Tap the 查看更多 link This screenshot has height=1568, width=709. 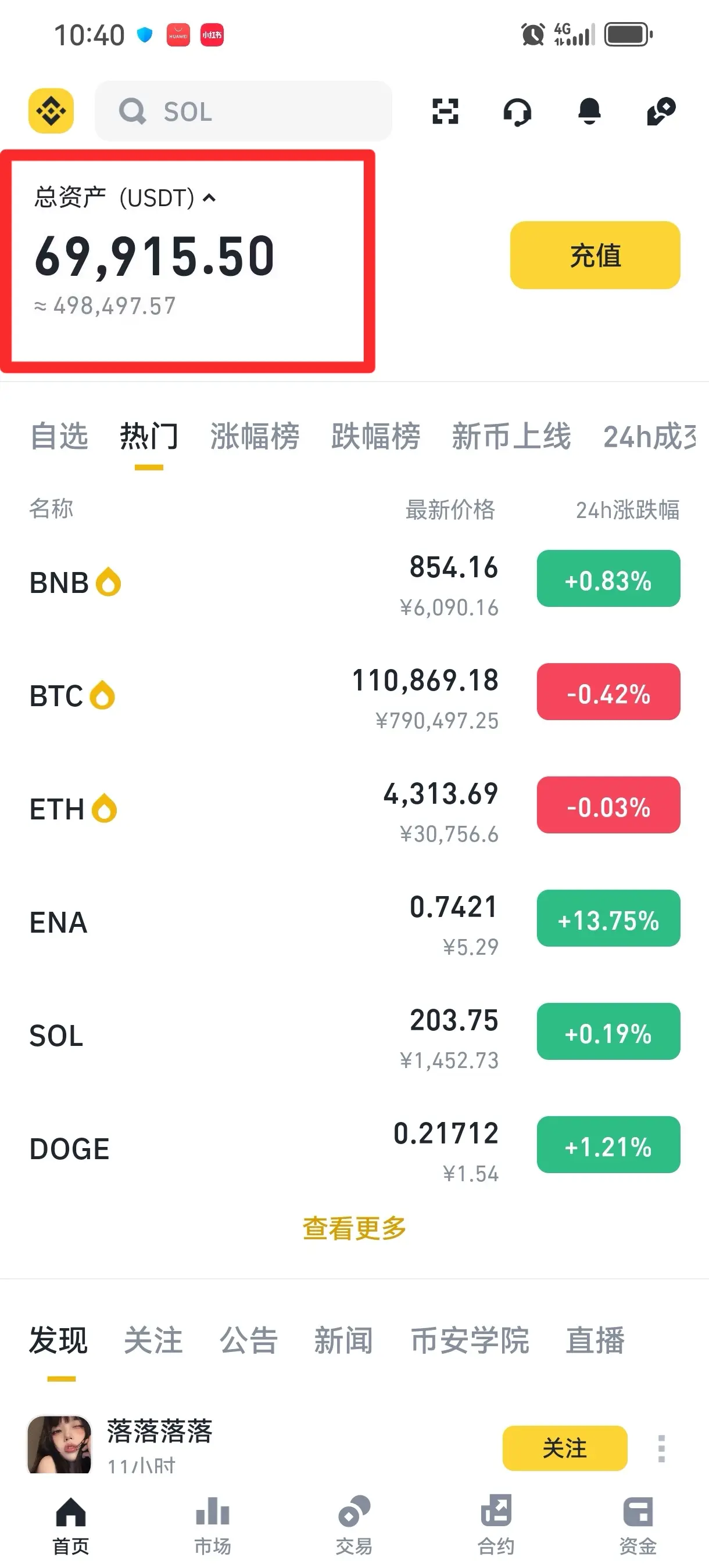pyautogui.click(x=354, y=1228)
